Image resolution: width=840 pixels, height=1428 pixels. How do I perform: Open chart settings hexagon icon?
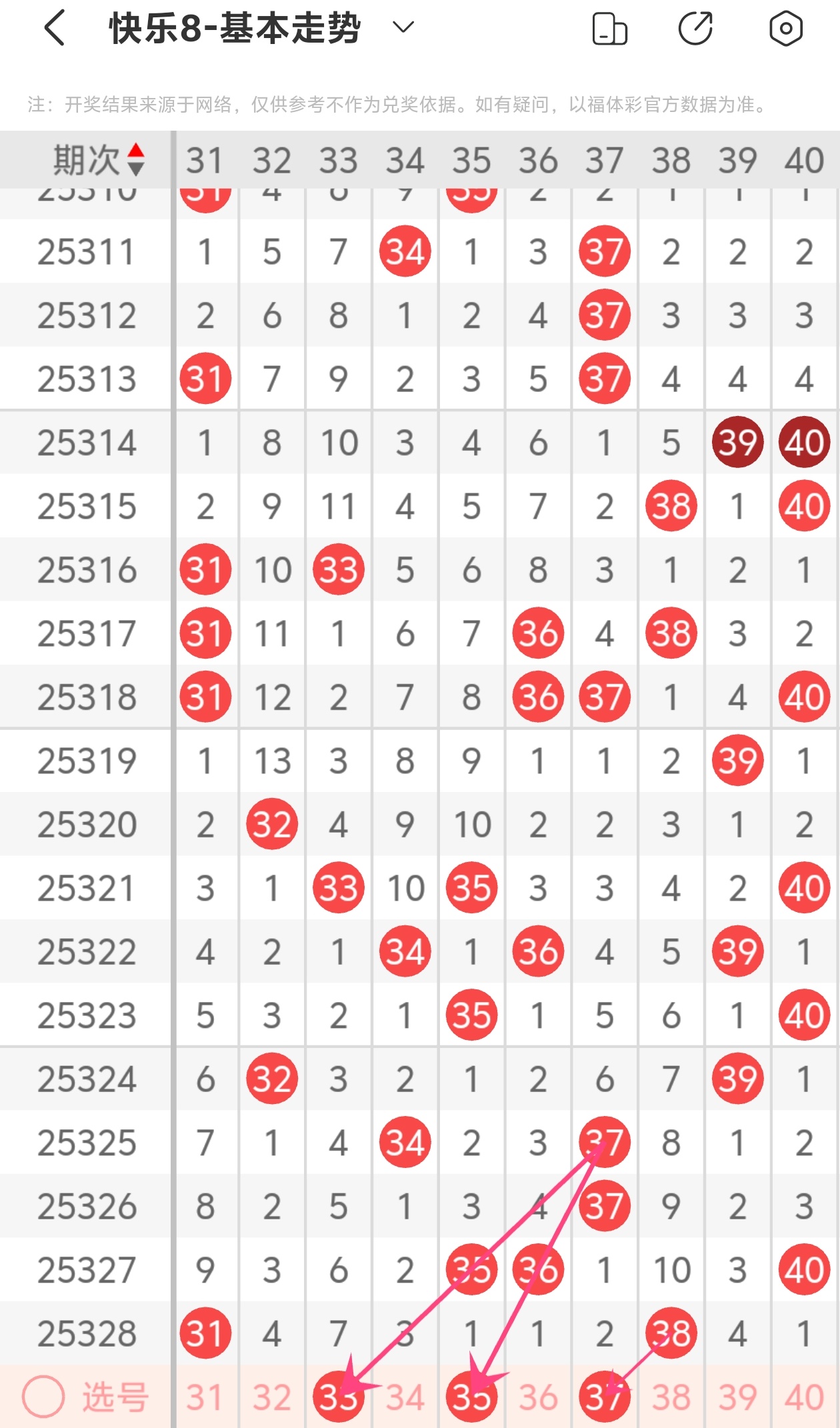point(785,29)
